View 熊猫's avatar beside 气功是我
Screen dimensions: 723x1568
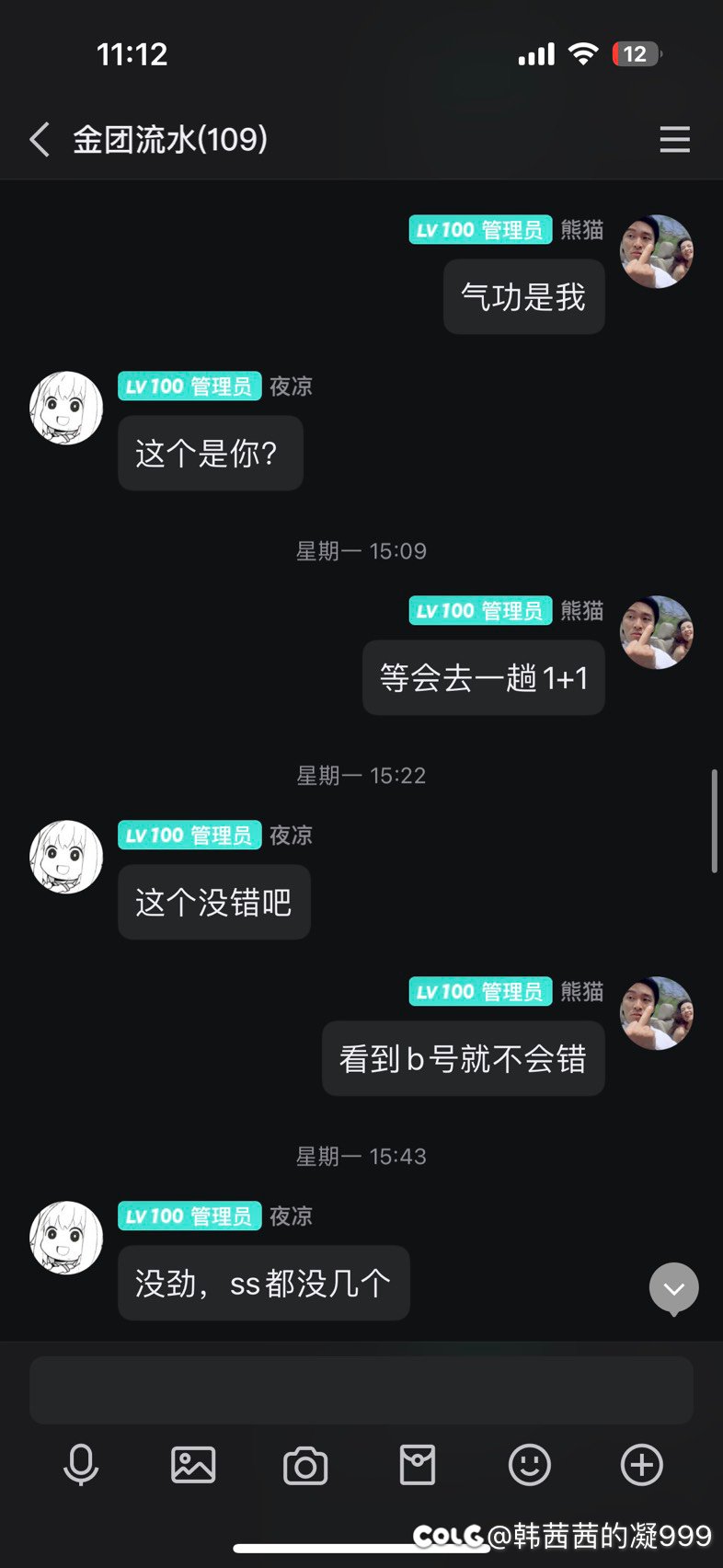(x=657, y=252)
